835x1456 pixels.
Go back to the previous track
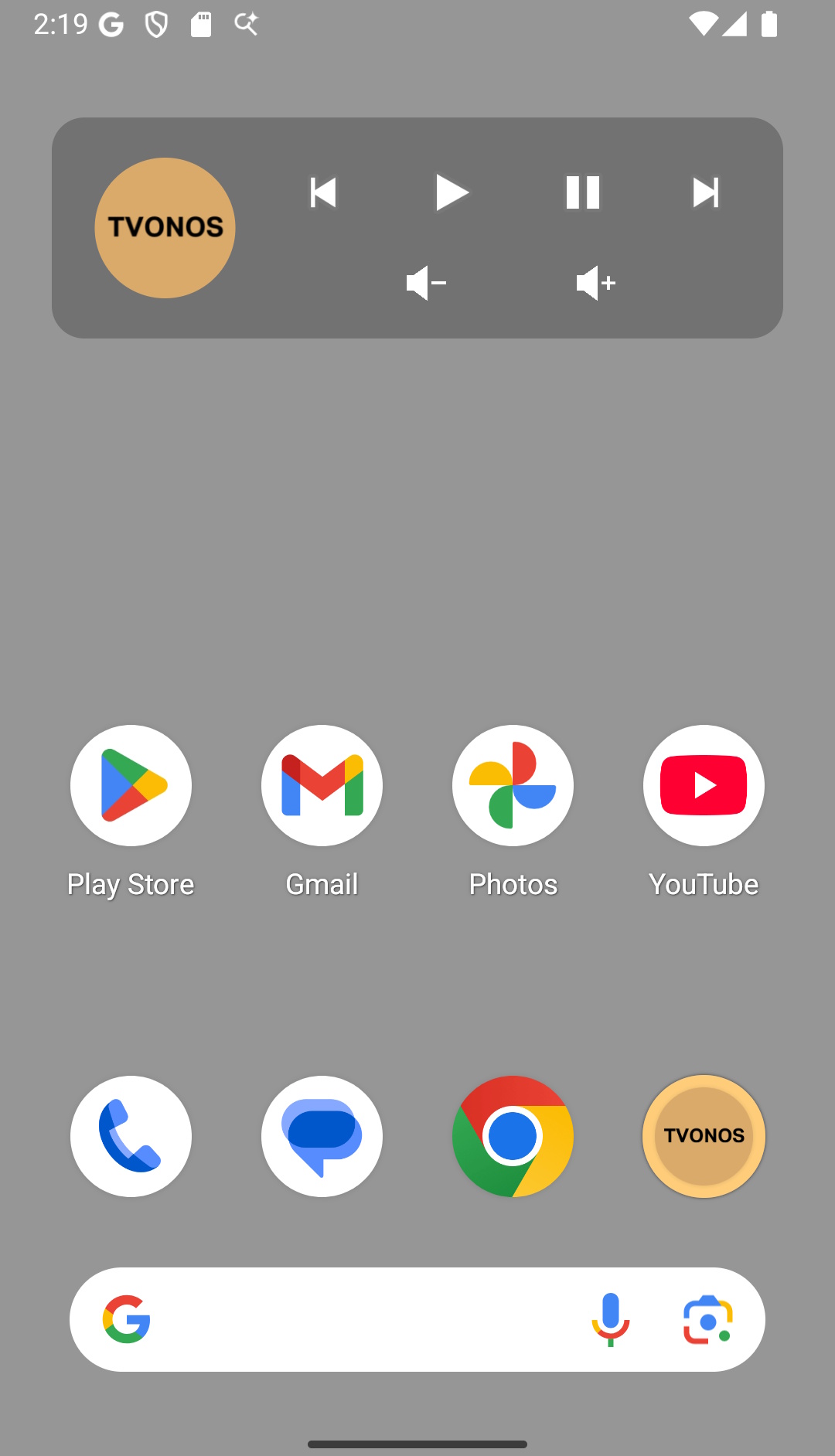323,192
